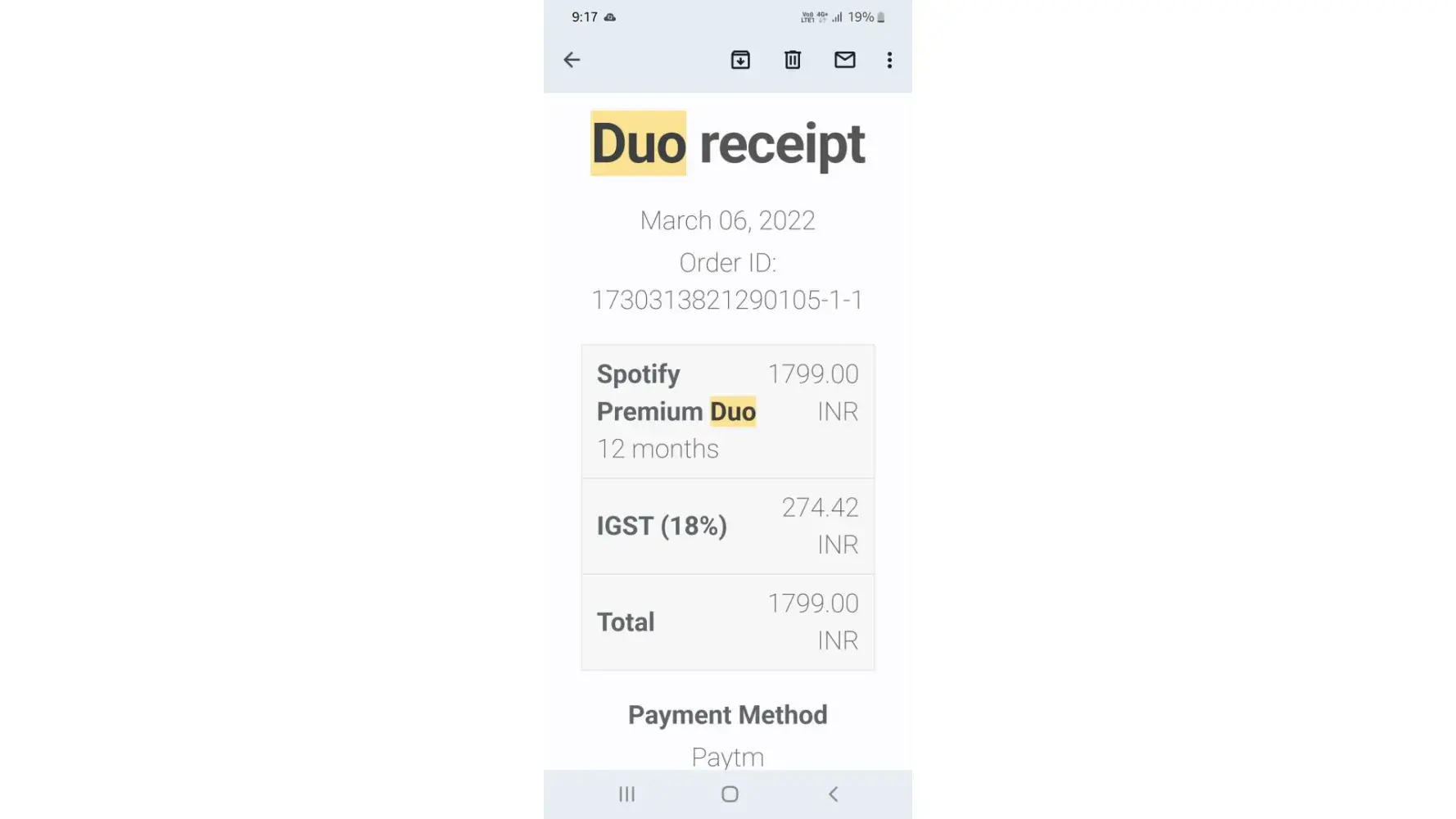
Task: Tap the system back button
Action: 833,794
